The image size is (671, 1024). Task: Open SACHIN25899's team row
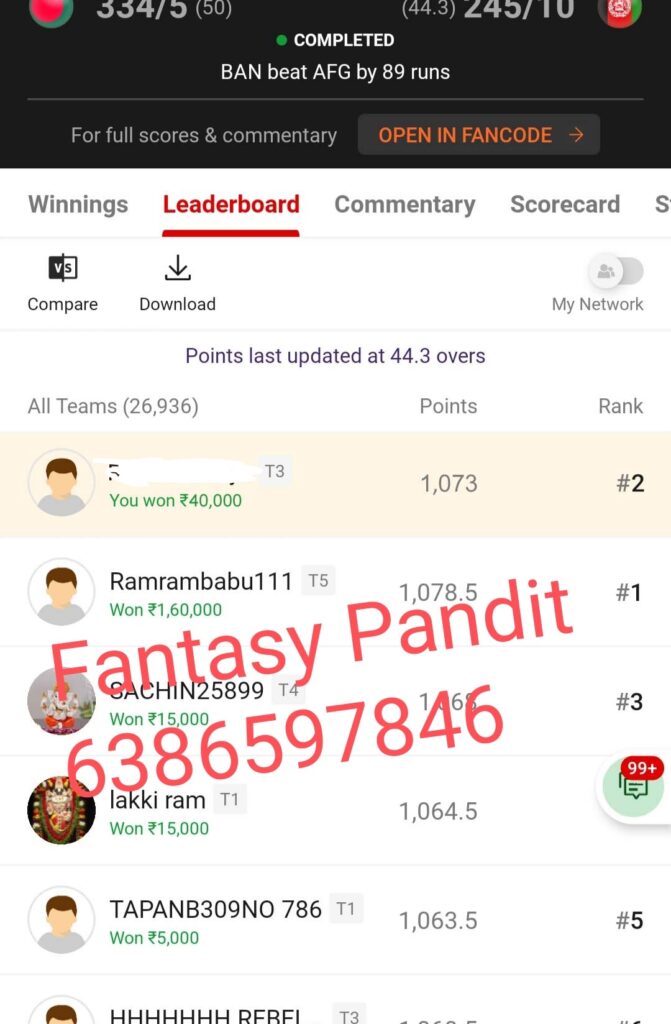pyautogui.click(x=335, y=702)
